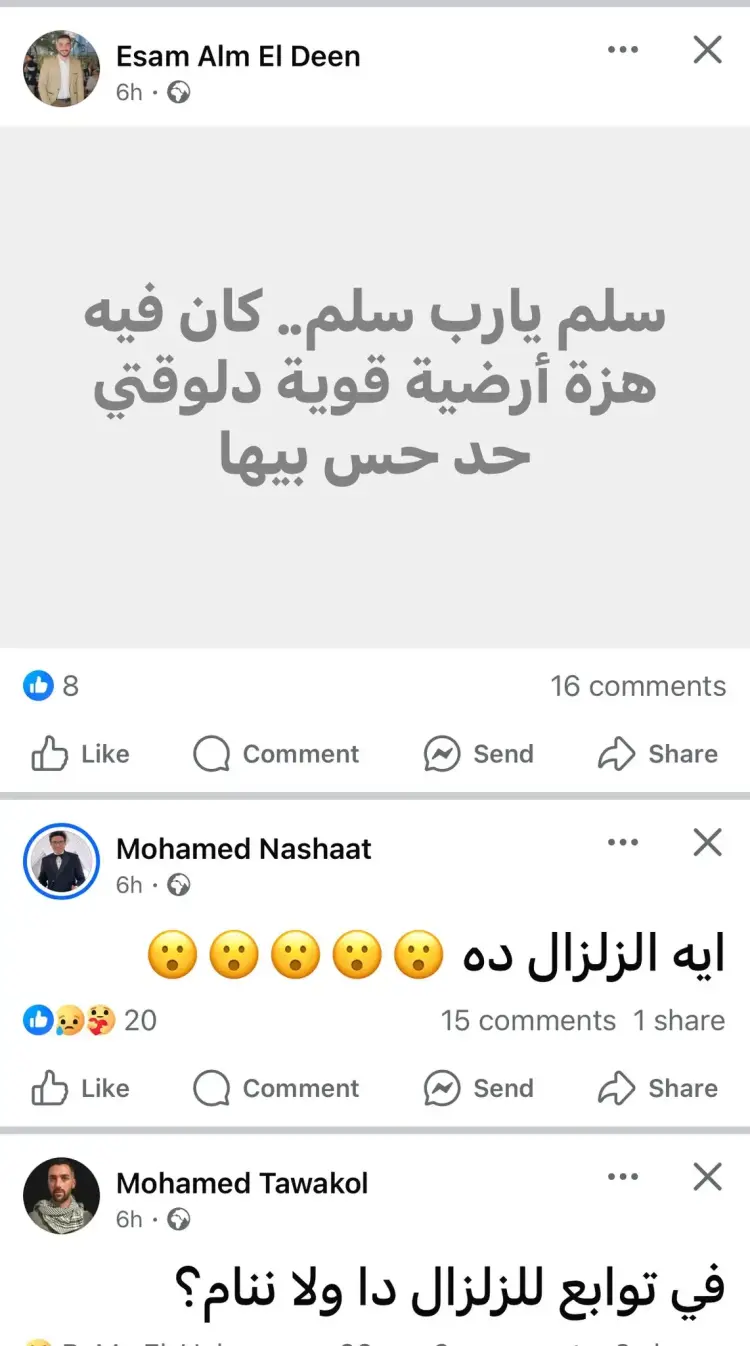Open the options menu on Esam Alm El Deen's post
This screenshot has height=1346, width=750.
(623, 50)
